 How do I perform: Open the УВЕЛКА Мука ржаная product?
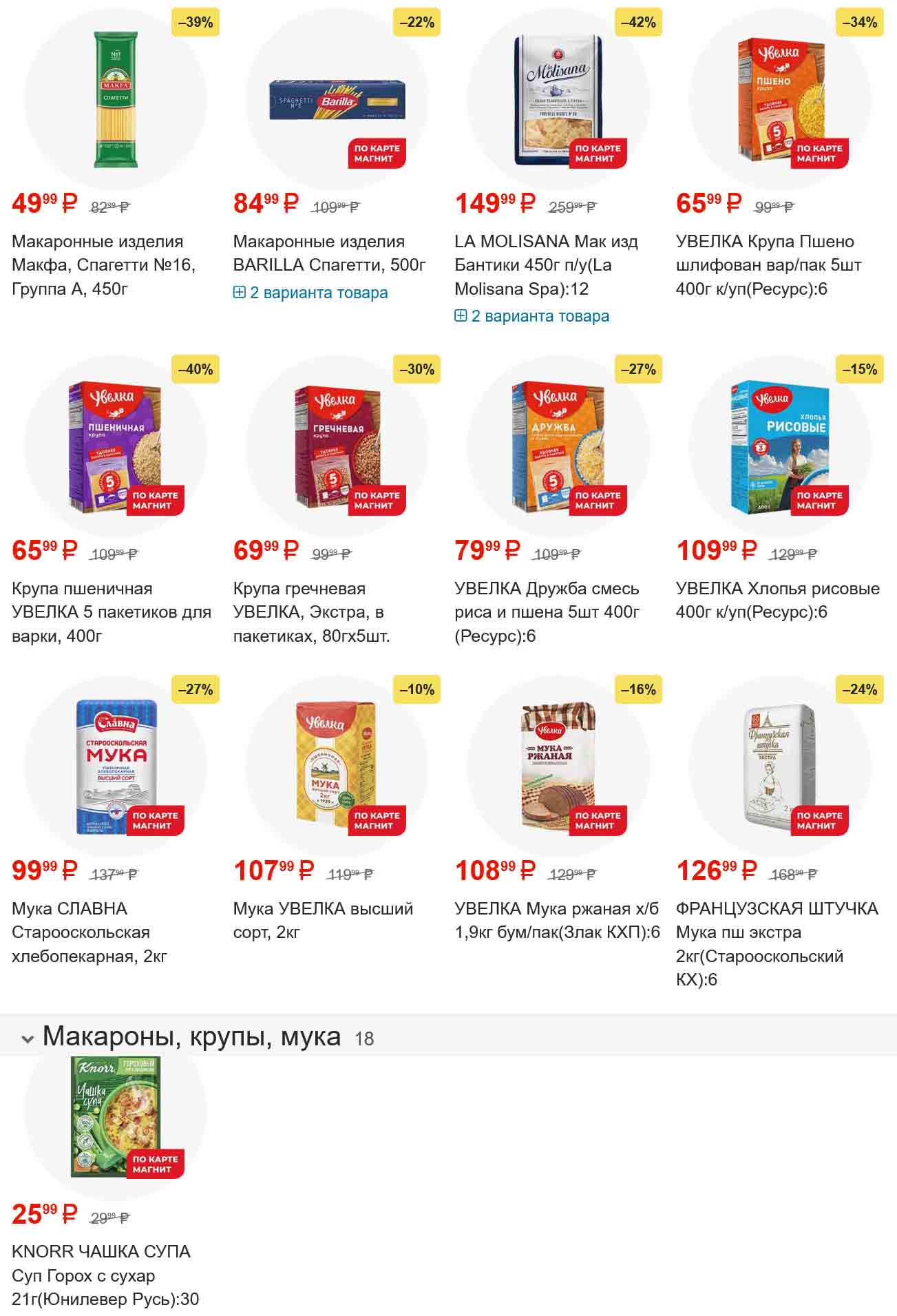point(556,920)
